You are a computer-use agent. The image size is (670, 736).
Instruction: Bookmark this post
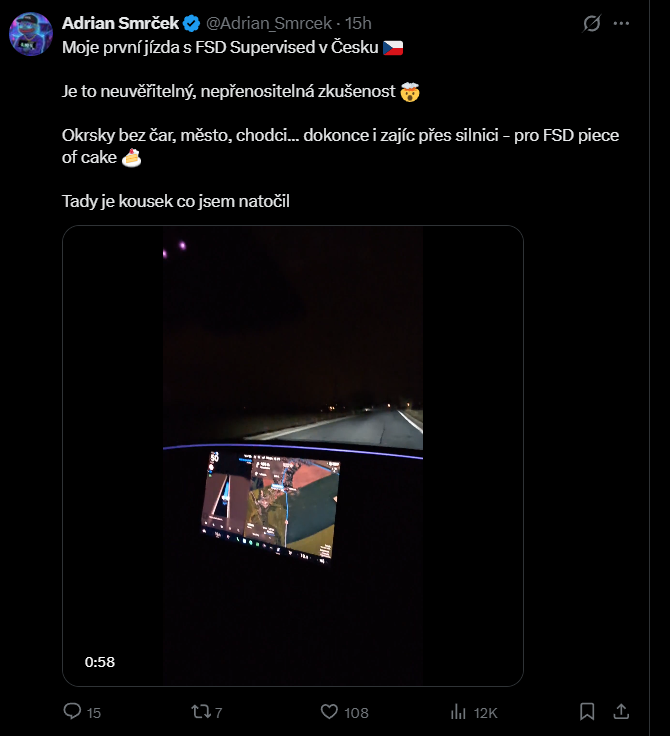tap(587, 712)
